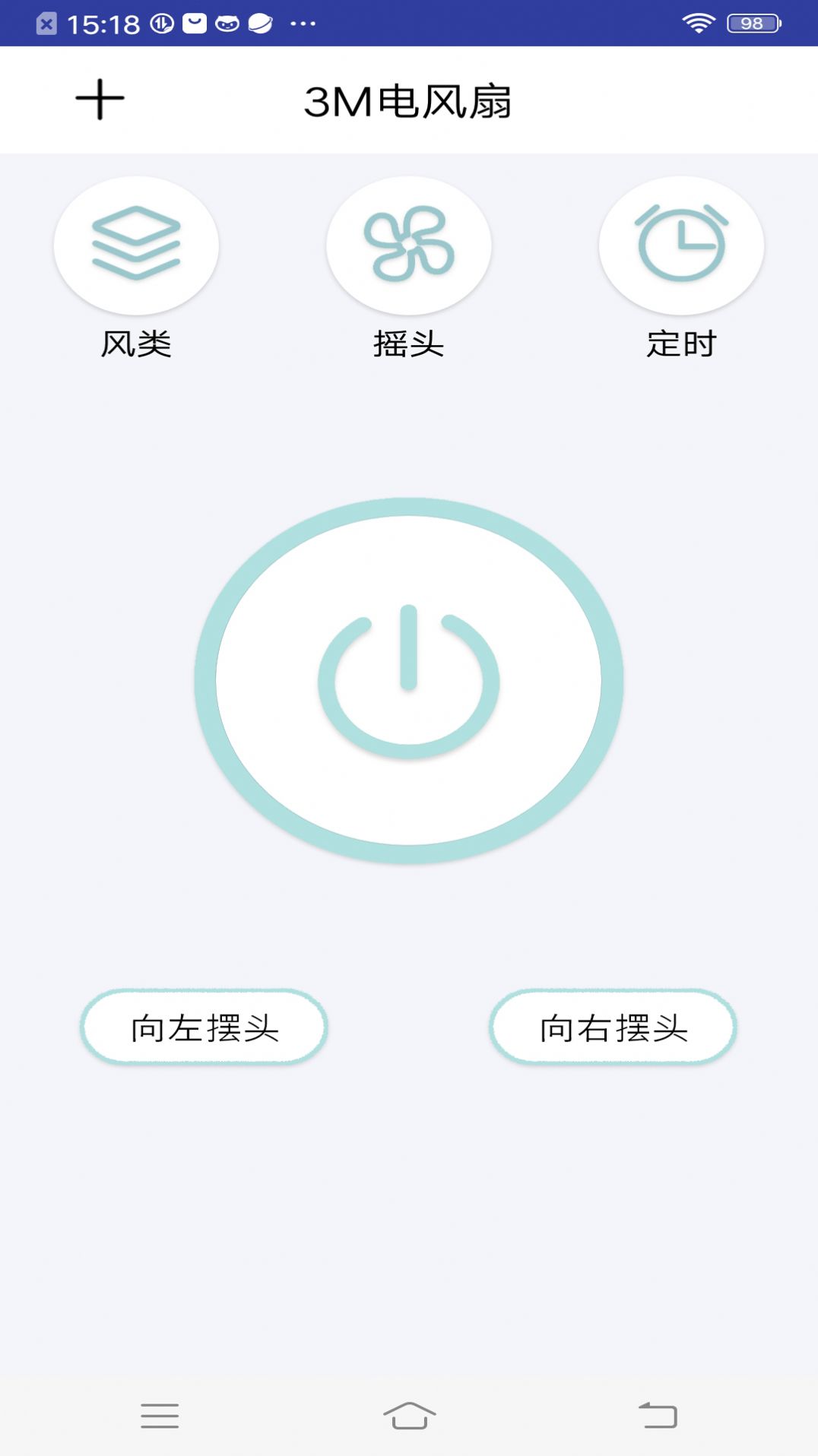
Task: Open wind mode selection via 风类 label
Action: 137,344
